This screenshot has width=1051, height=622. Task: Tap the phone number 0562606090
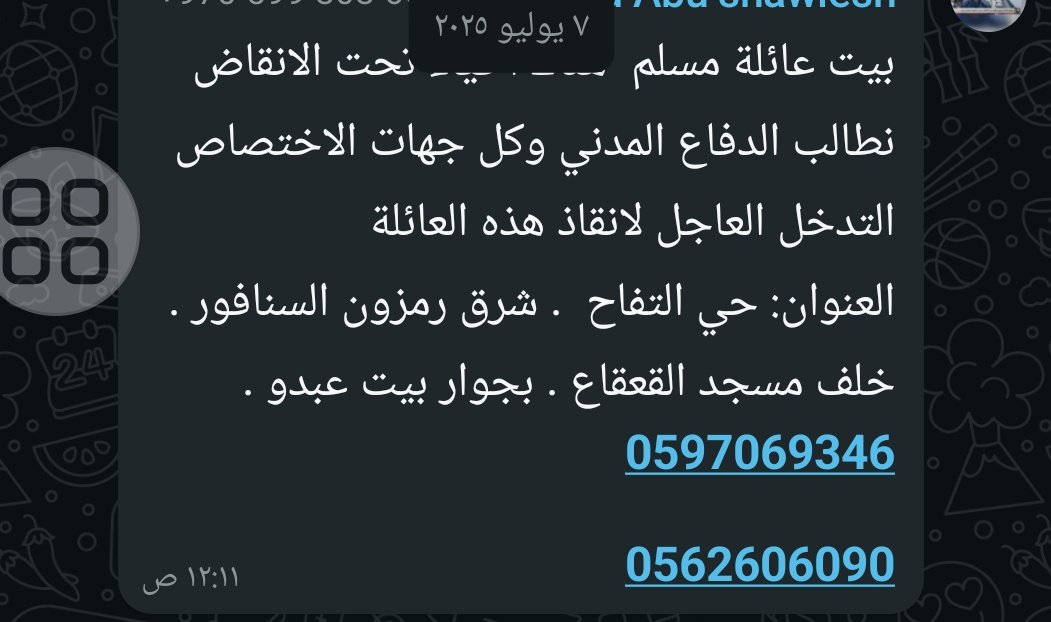coord(759,565)
